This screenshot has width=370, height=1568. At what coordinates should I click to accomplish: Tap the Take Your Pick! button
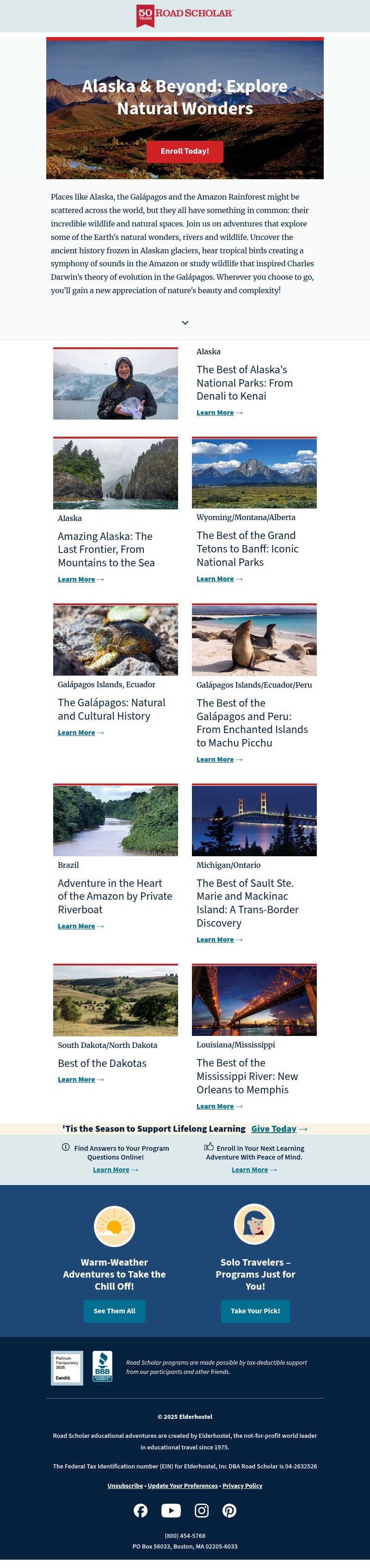255,1311
